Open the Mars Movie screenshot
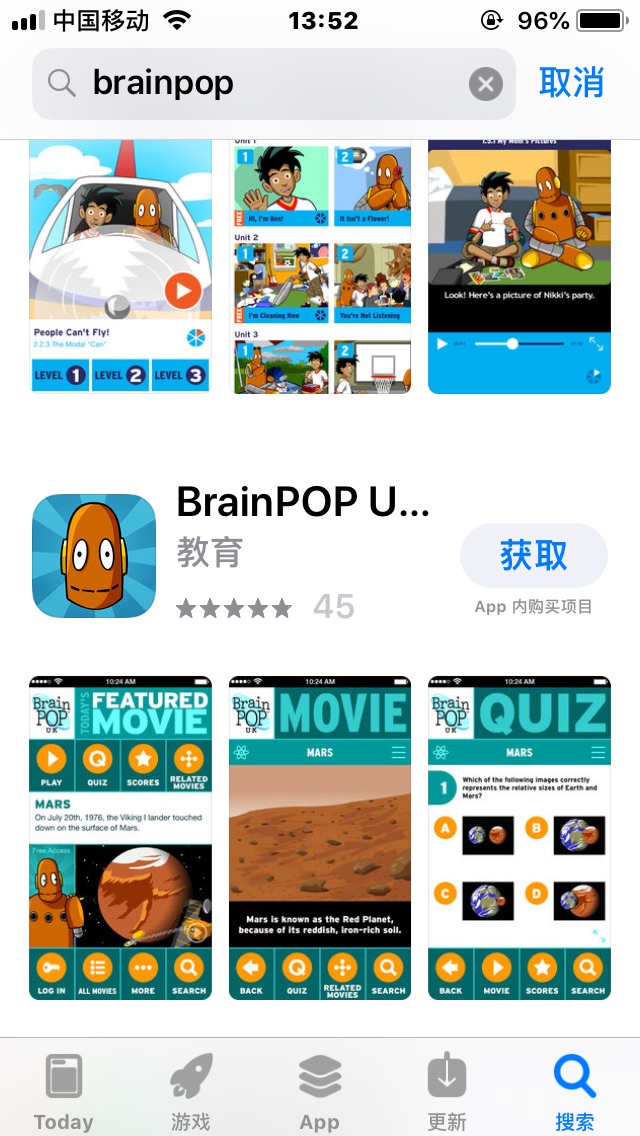640x1136 pixels. [x=320, y=838]
